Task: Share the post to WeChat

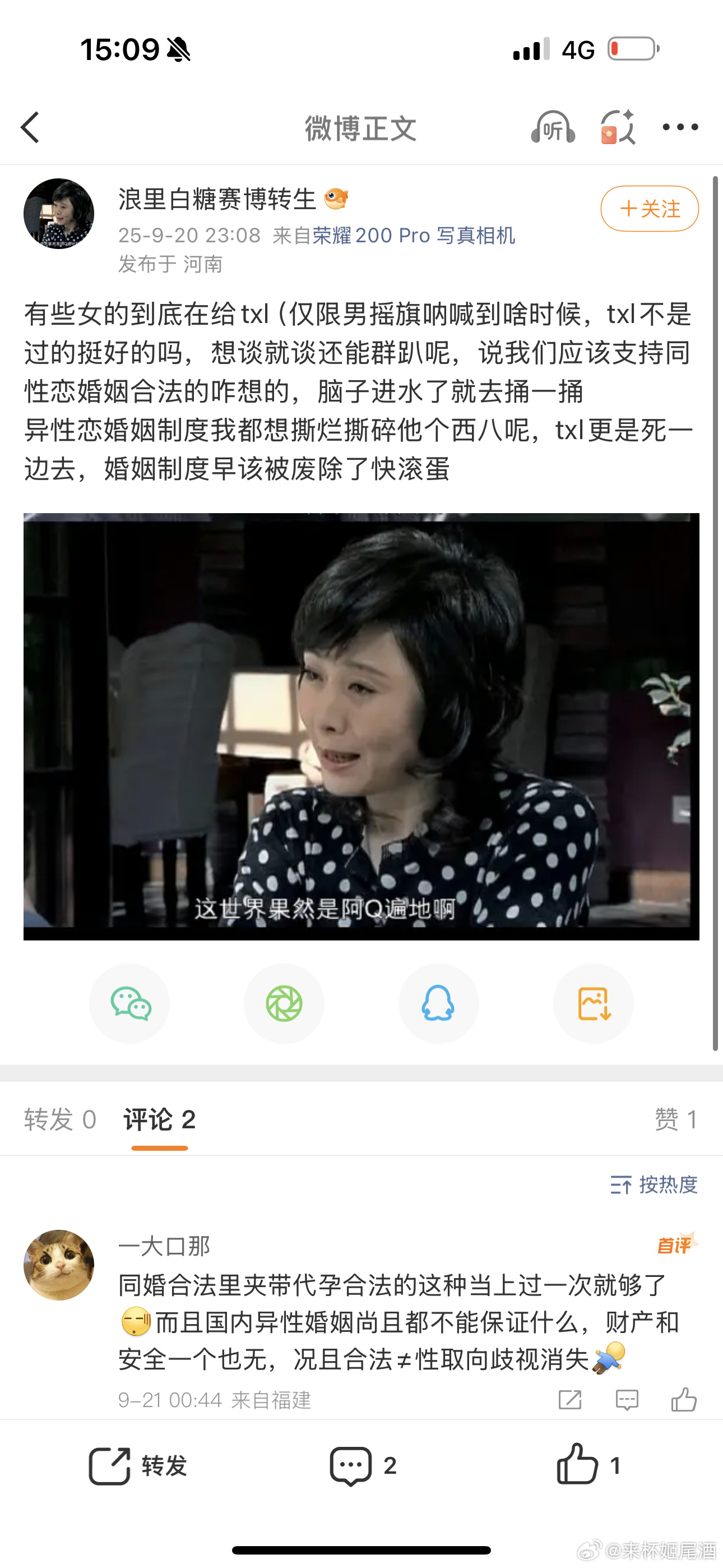Action: pyautogui.click(x=129, y=1003)
